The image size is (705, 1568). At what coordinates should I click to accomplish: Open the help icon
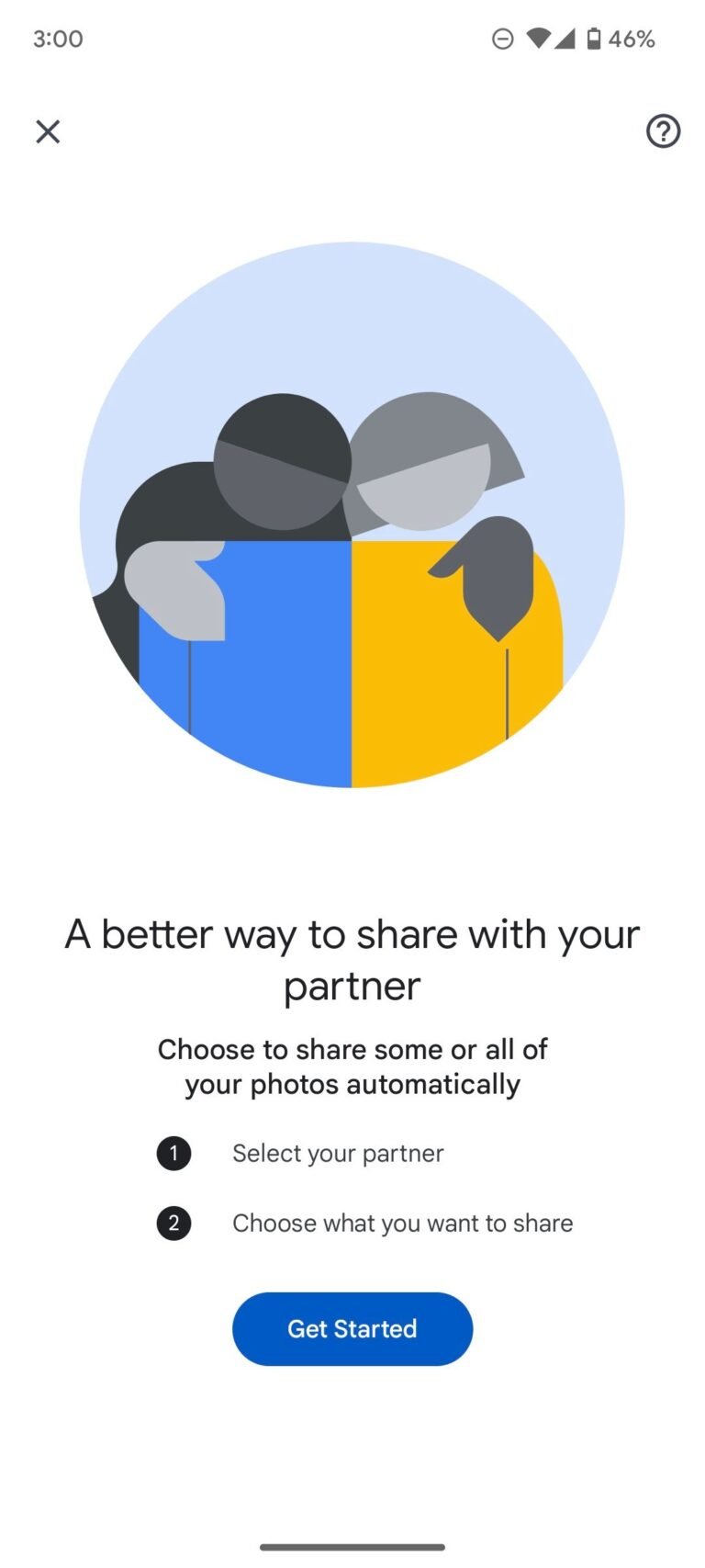coord(663,131)
